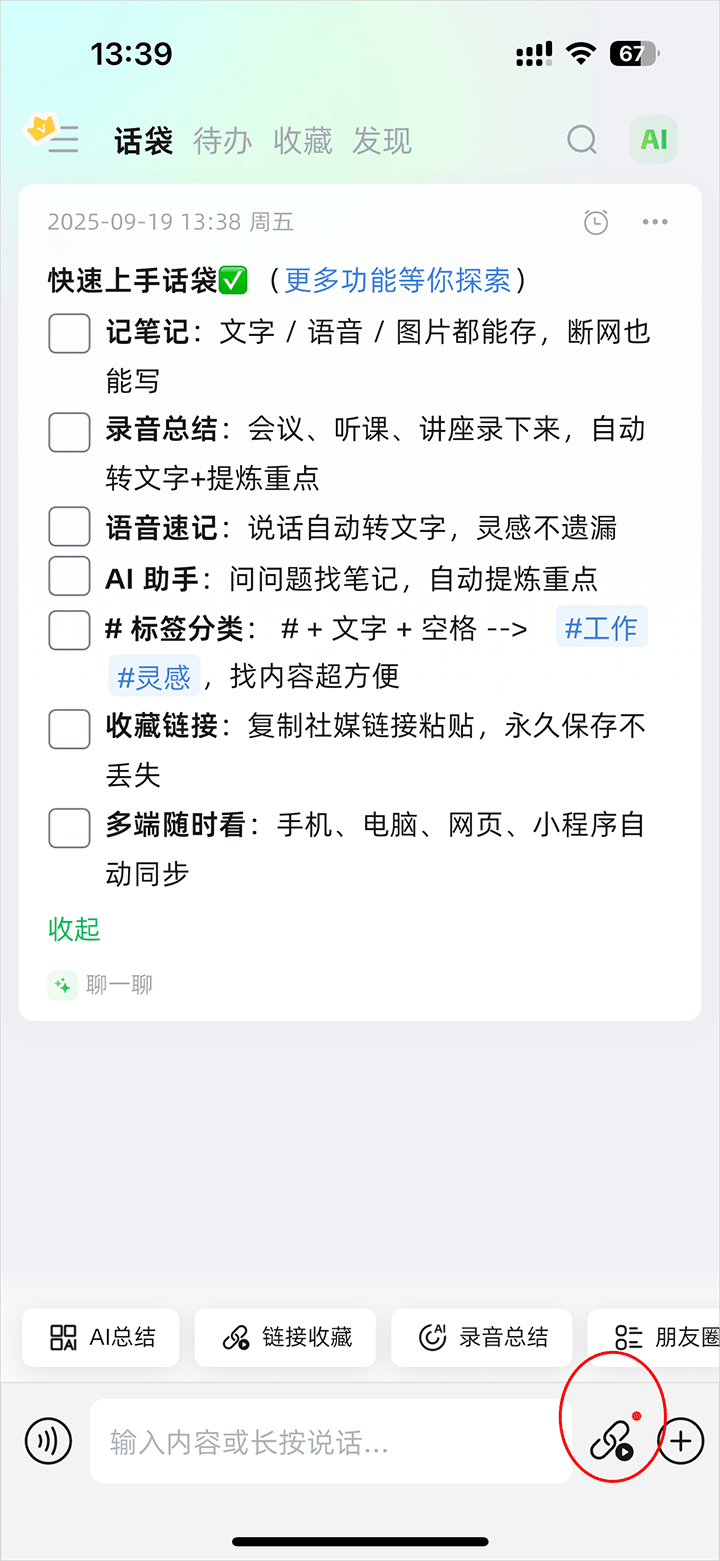The width and height of the screenshot is (720, 1561).
Task: Open the note's three-dot overflow menu
Action: click(655, 222)
